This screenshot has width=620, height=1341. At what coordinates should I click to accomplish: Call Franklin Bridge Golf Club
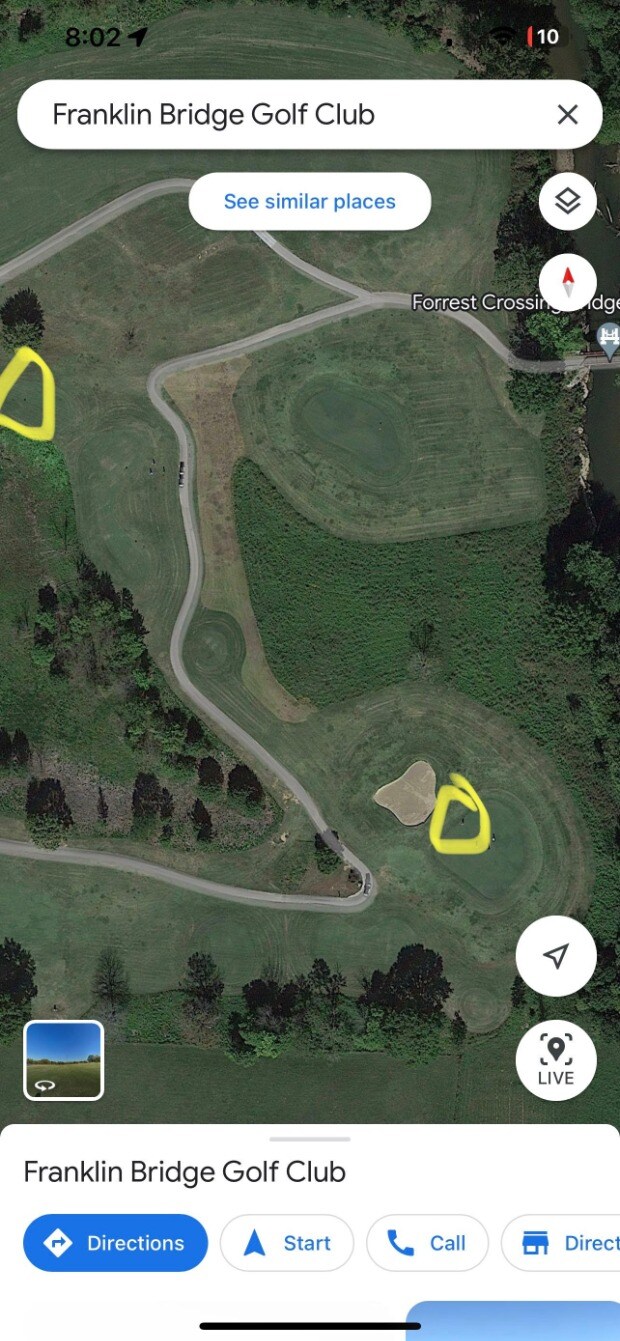tap(427, 1243)
